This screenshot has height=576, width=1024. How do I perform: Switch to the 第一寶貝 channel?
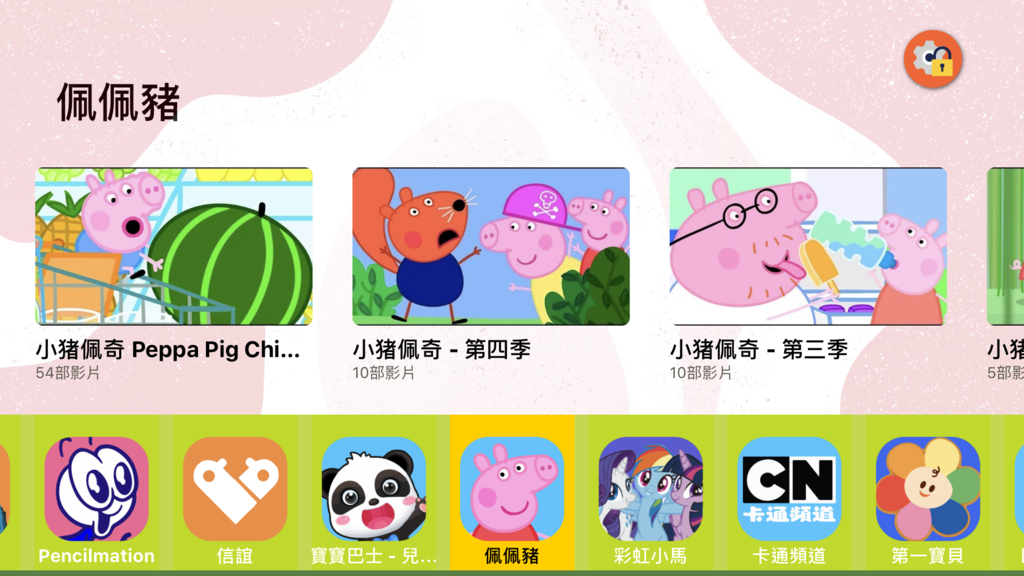927,490
